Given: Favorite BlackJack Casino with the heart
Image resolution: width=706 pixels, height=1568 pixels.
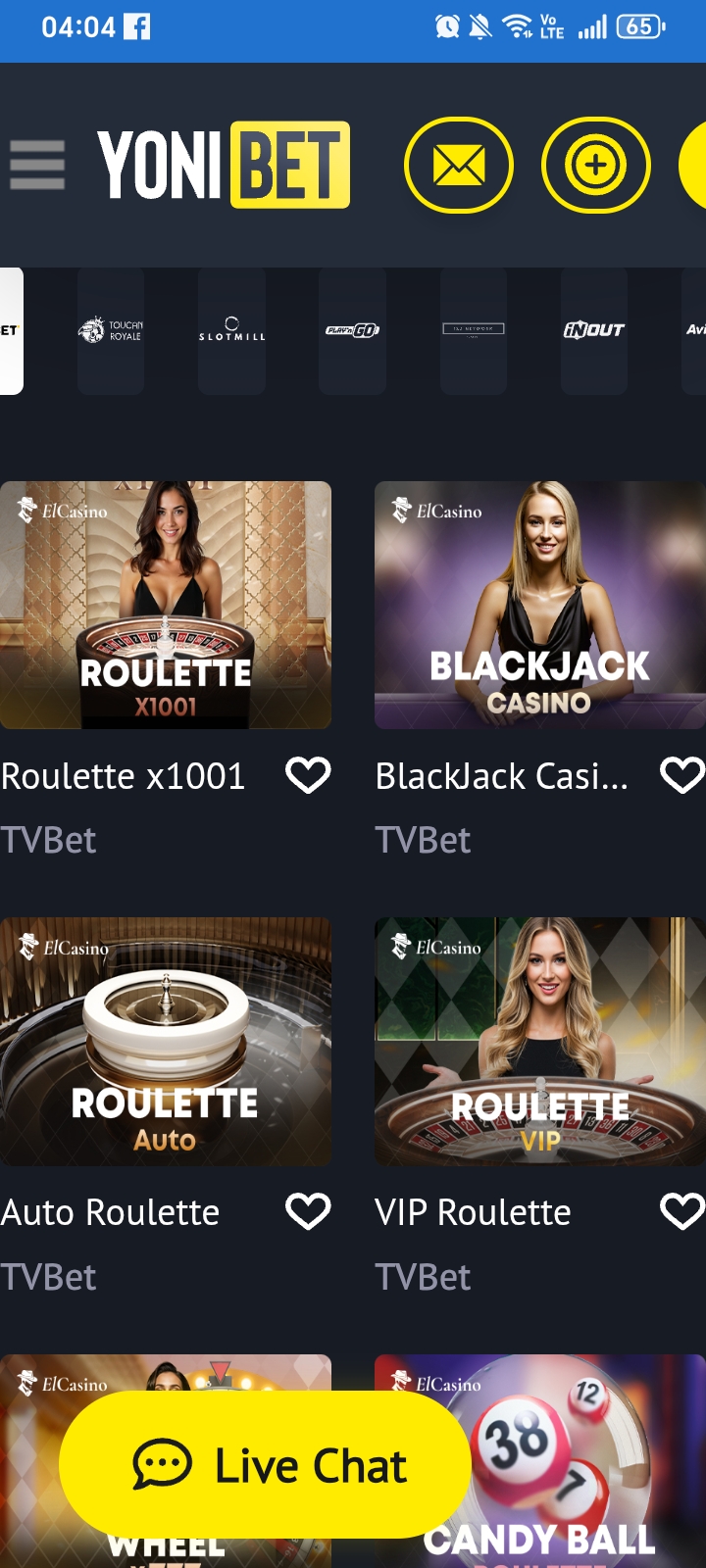Looking at the screenshot, I should [x=682, y=775].
